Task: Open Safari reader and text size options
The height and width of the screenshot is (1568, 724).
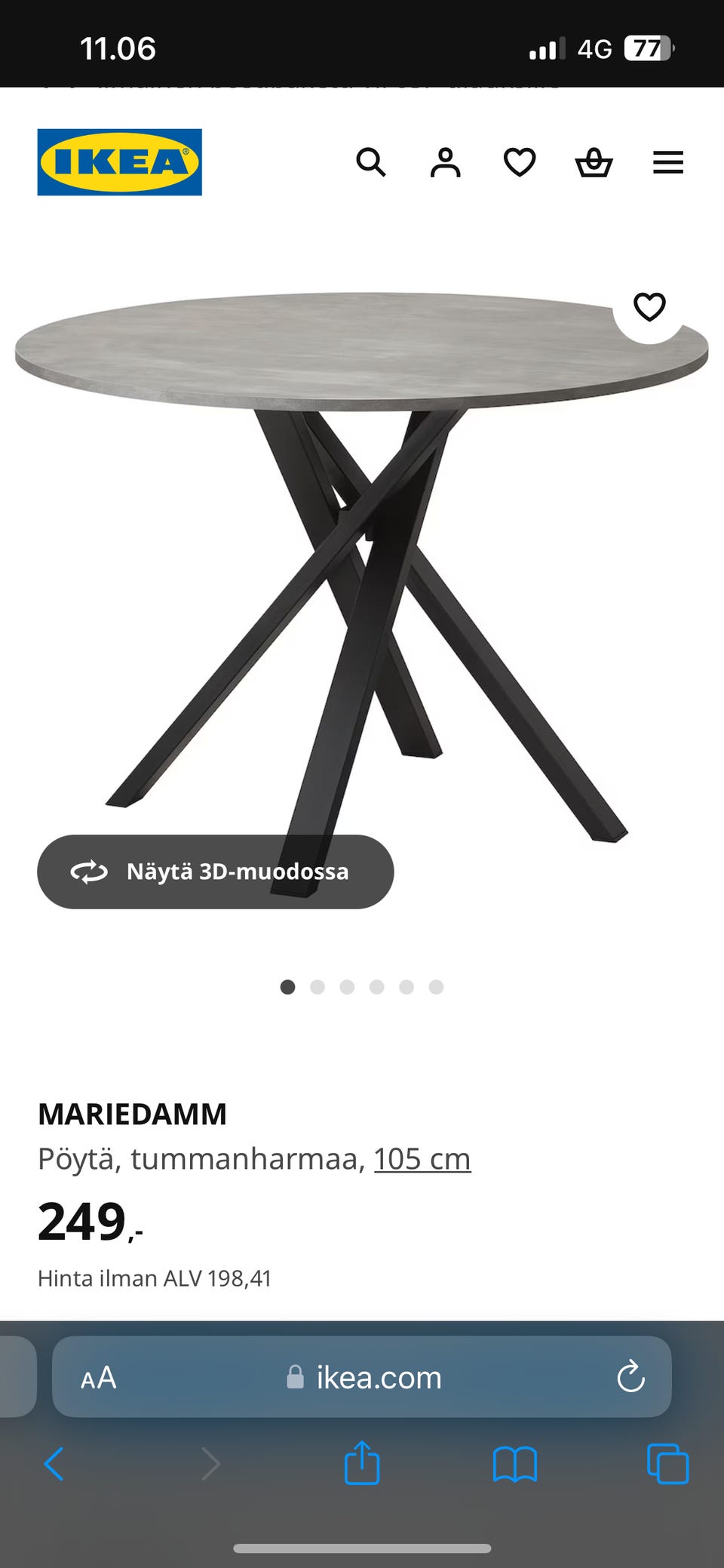Action: [x=99, y=1378]
